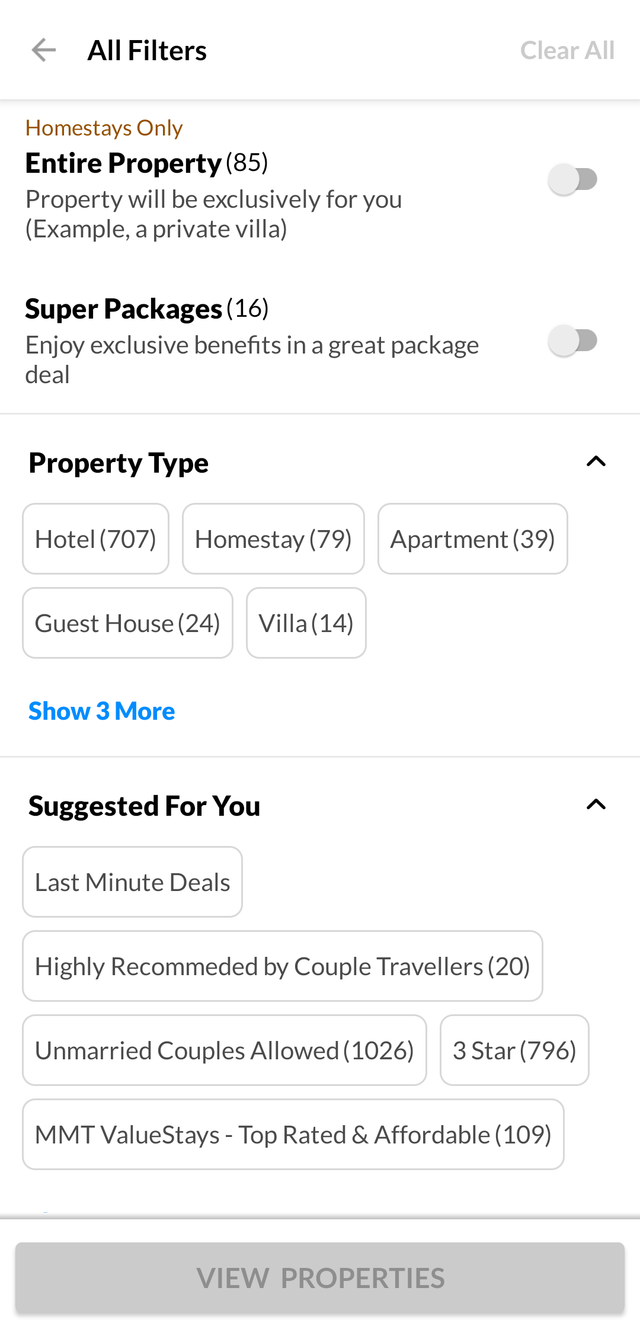Screen dimensions: 640x1337
Task: Turn on Super Packages switch
Action: [x=573, y=341]
